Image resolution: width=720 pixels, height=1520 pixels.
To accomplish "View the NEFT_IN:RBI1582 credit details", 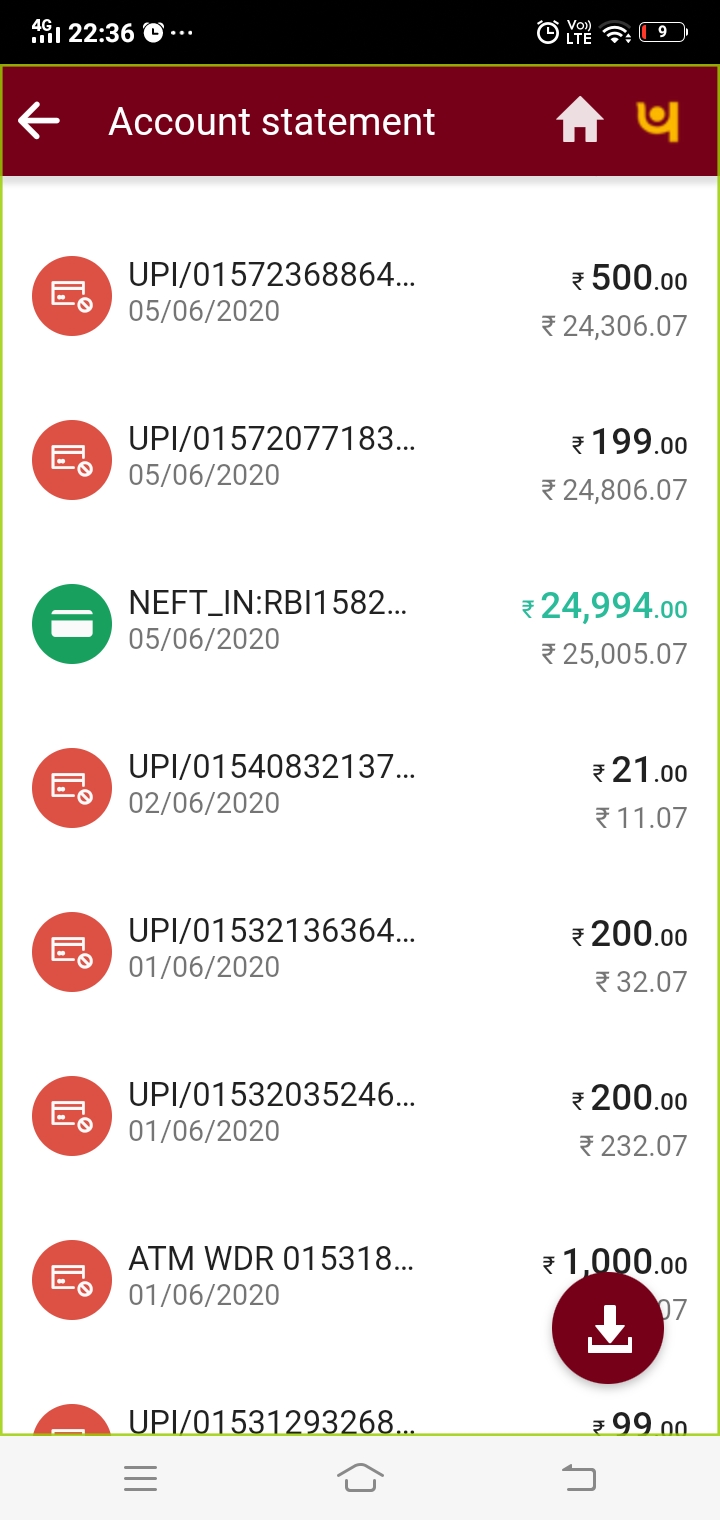I will [x=360, y=624].
